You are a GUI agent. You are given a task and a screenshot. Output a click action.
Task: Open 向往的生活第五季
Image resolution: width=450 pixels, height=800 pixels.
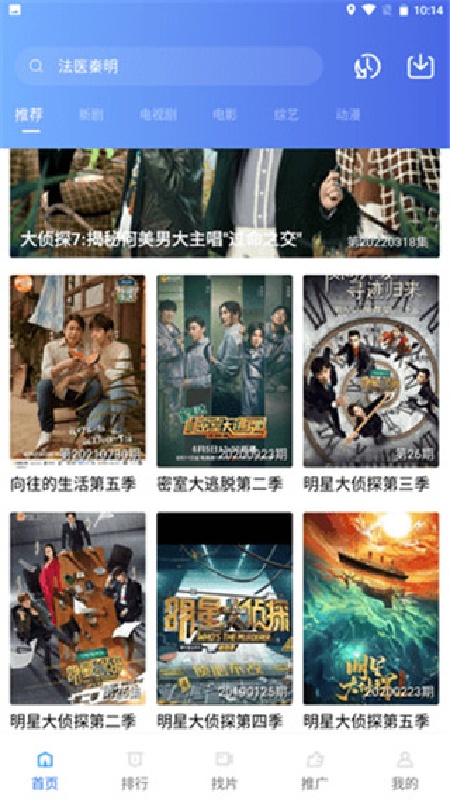(x=78, y=385)
